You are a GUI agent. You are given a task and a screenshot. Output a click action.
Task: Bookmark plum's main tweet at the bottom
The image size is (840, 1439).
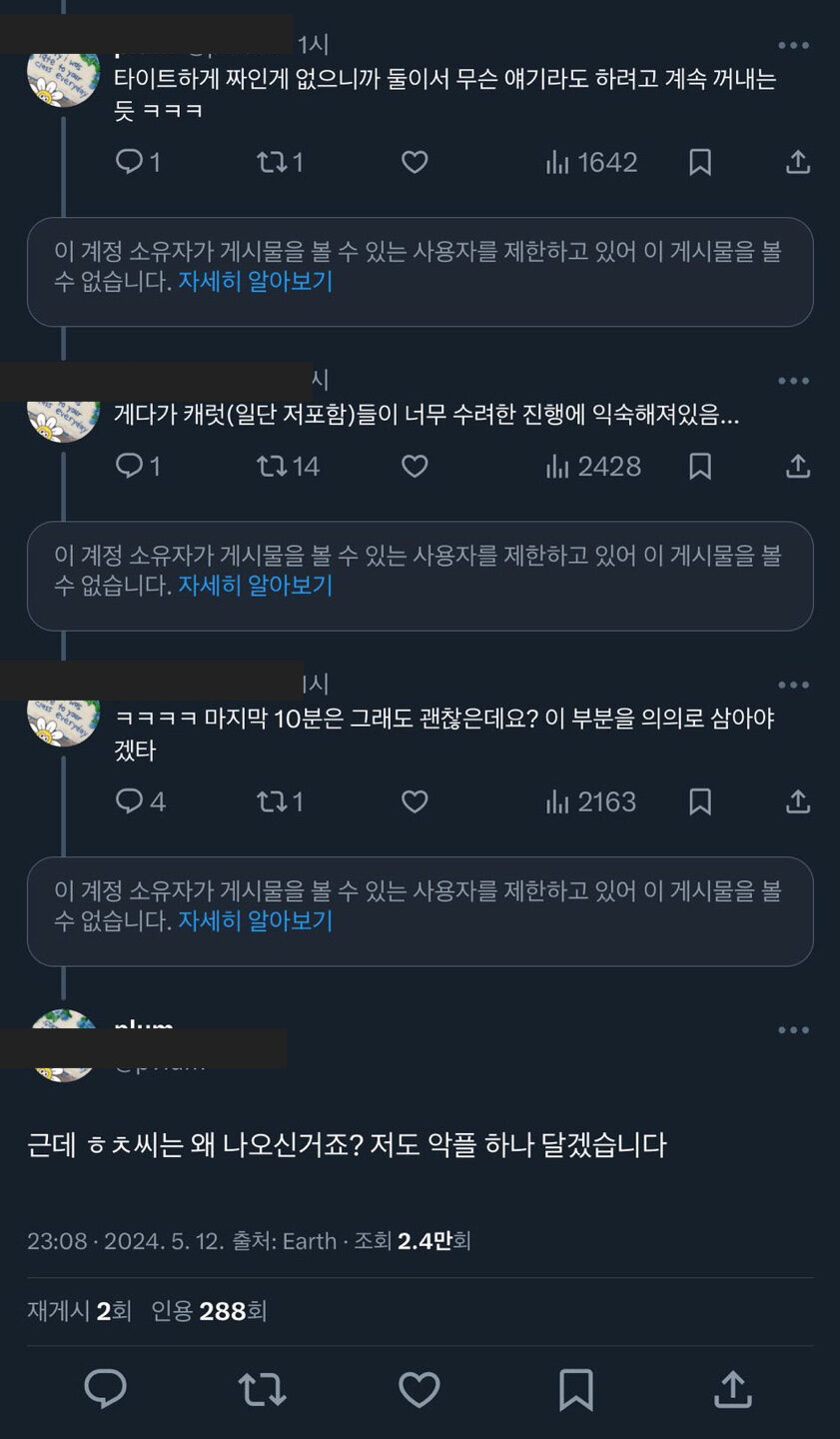click(574, 1387)
